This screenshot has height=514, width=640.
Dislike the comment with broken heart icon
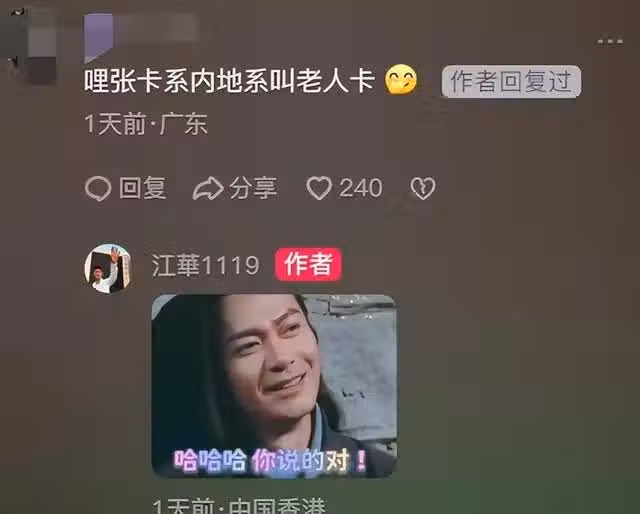pyautogui.click(x=423, y=188)
